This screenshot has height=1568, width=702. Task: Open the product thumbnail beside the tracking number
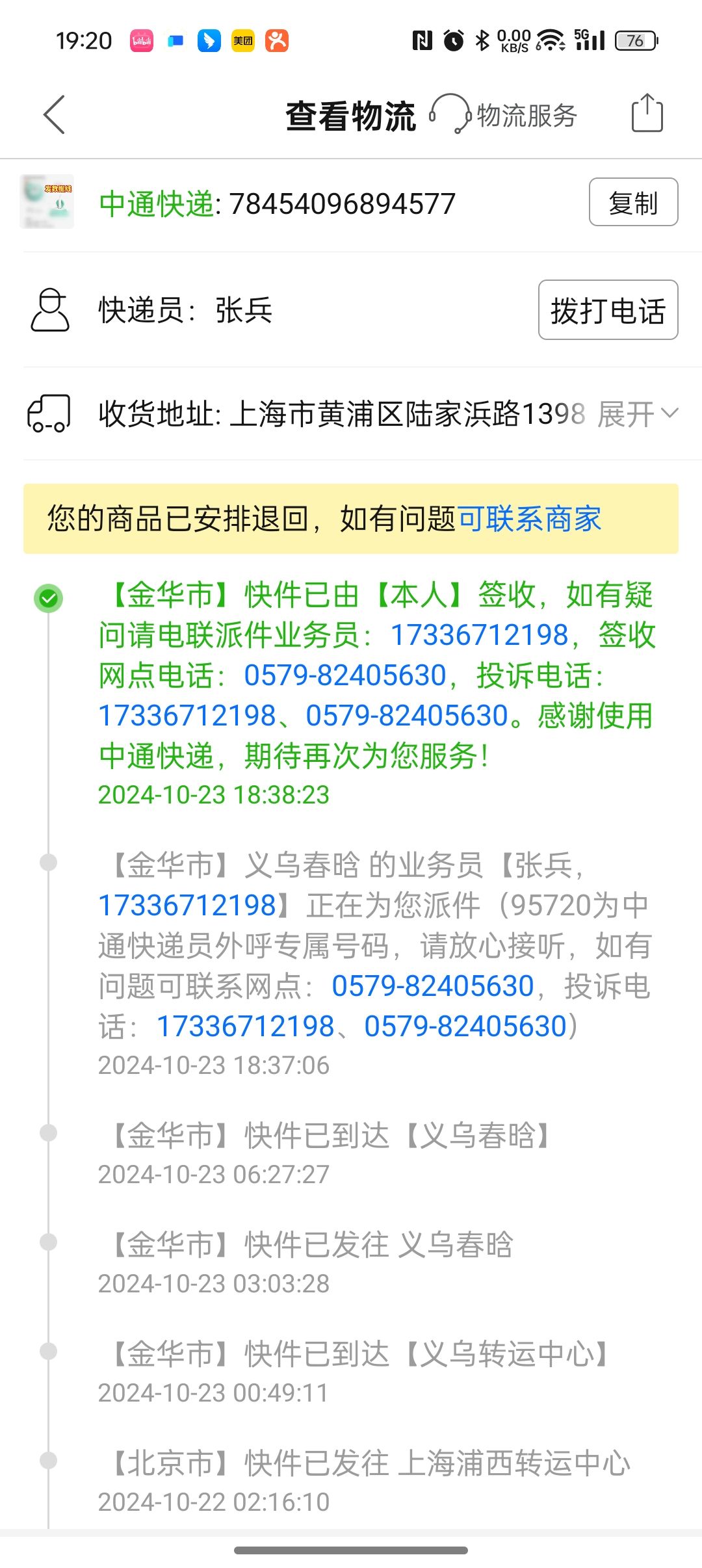47,202
